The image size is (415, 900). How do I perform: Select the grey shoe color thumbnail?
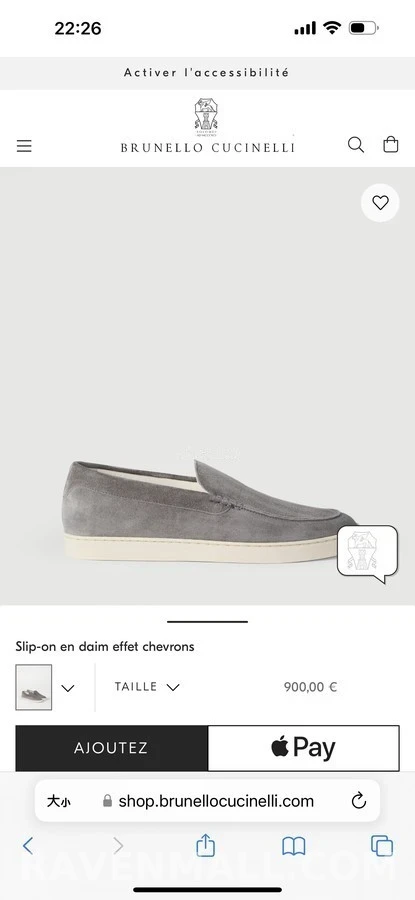(33, 687)
